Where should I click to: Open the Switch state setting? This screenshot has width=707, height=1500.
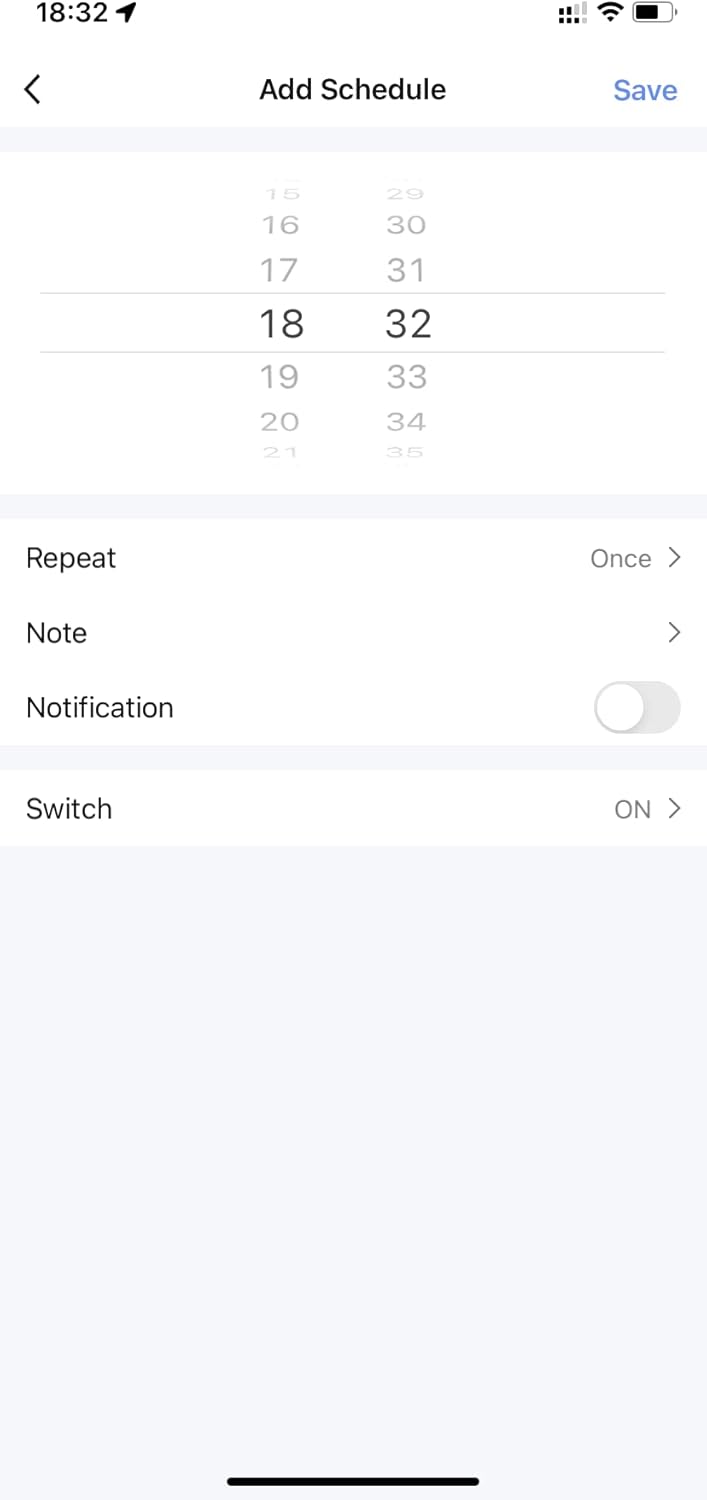click(353, 809)
